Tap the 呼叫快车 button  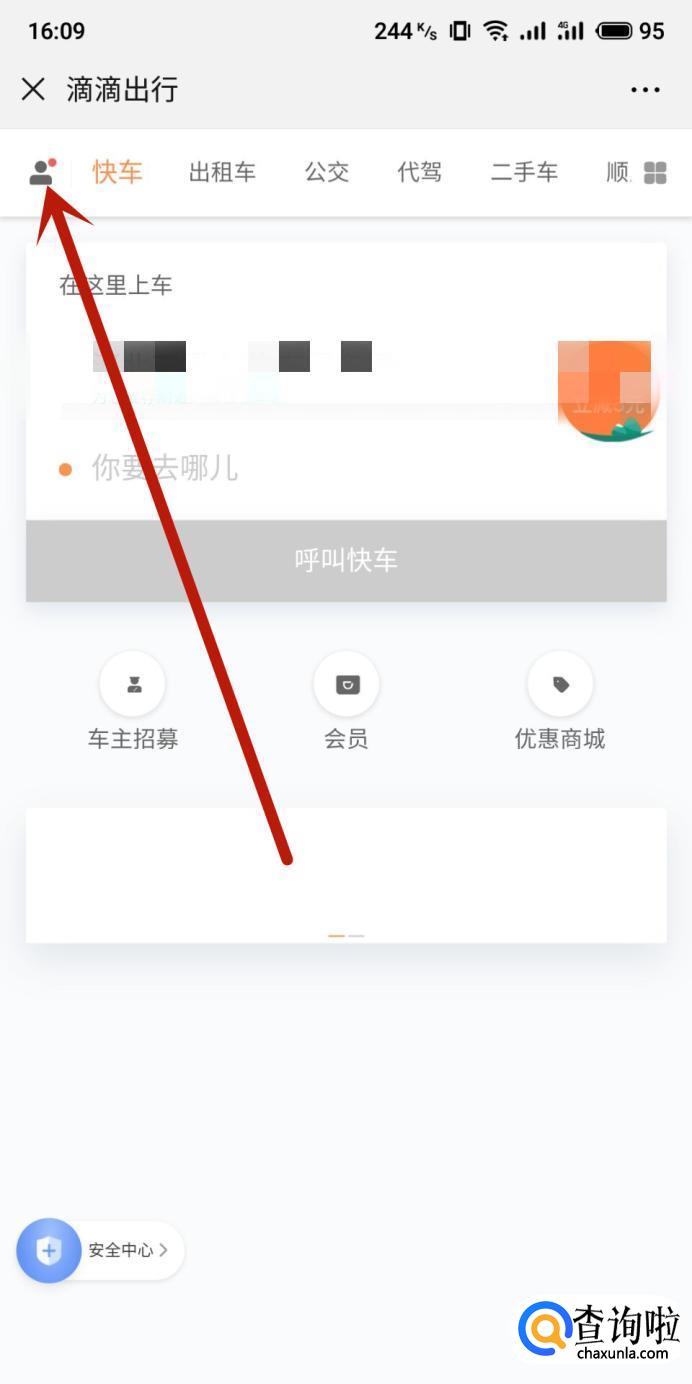pos(346,560)
